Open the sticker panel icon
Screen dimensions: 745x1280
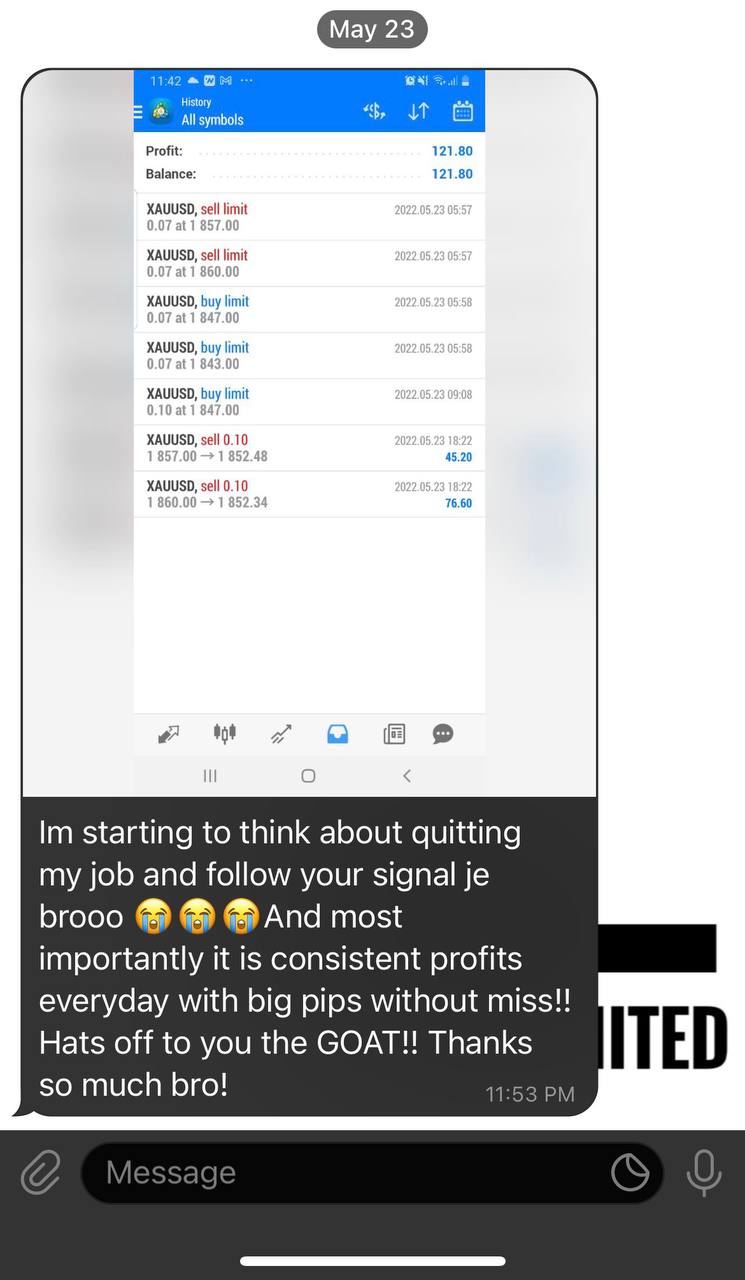[x=630, y=1173]
